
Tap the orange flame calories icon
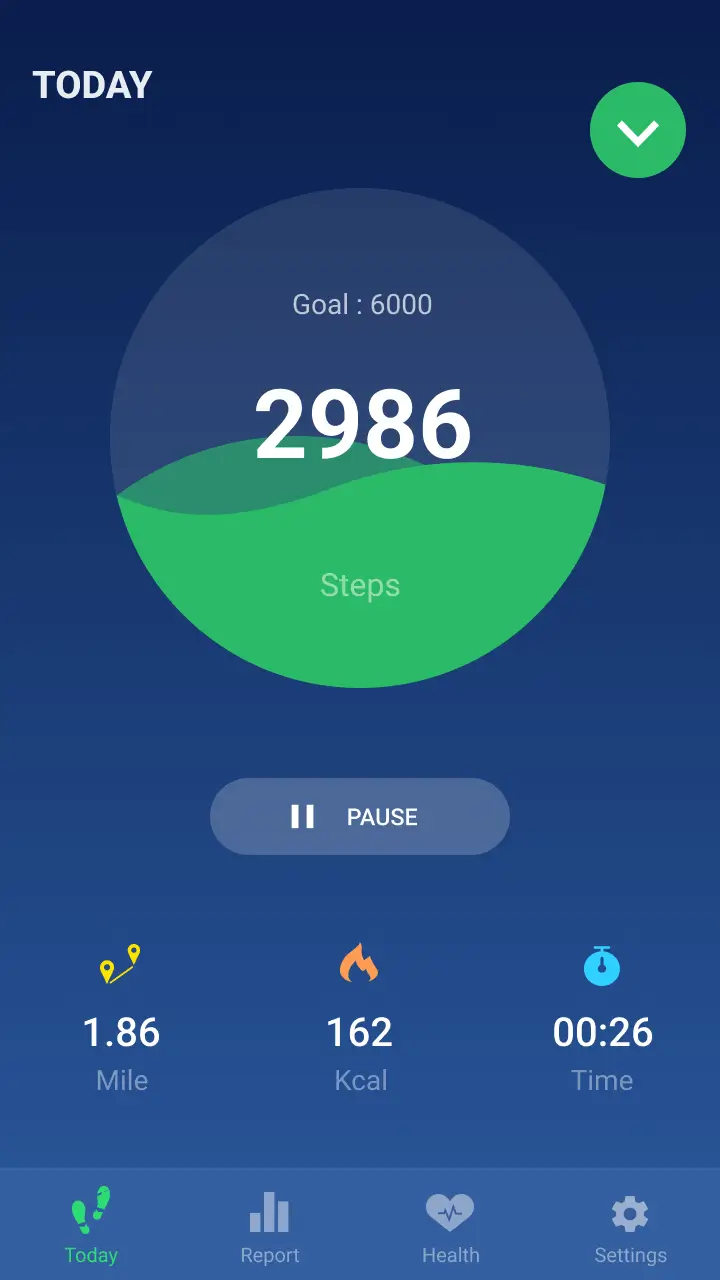click(360, 963)
